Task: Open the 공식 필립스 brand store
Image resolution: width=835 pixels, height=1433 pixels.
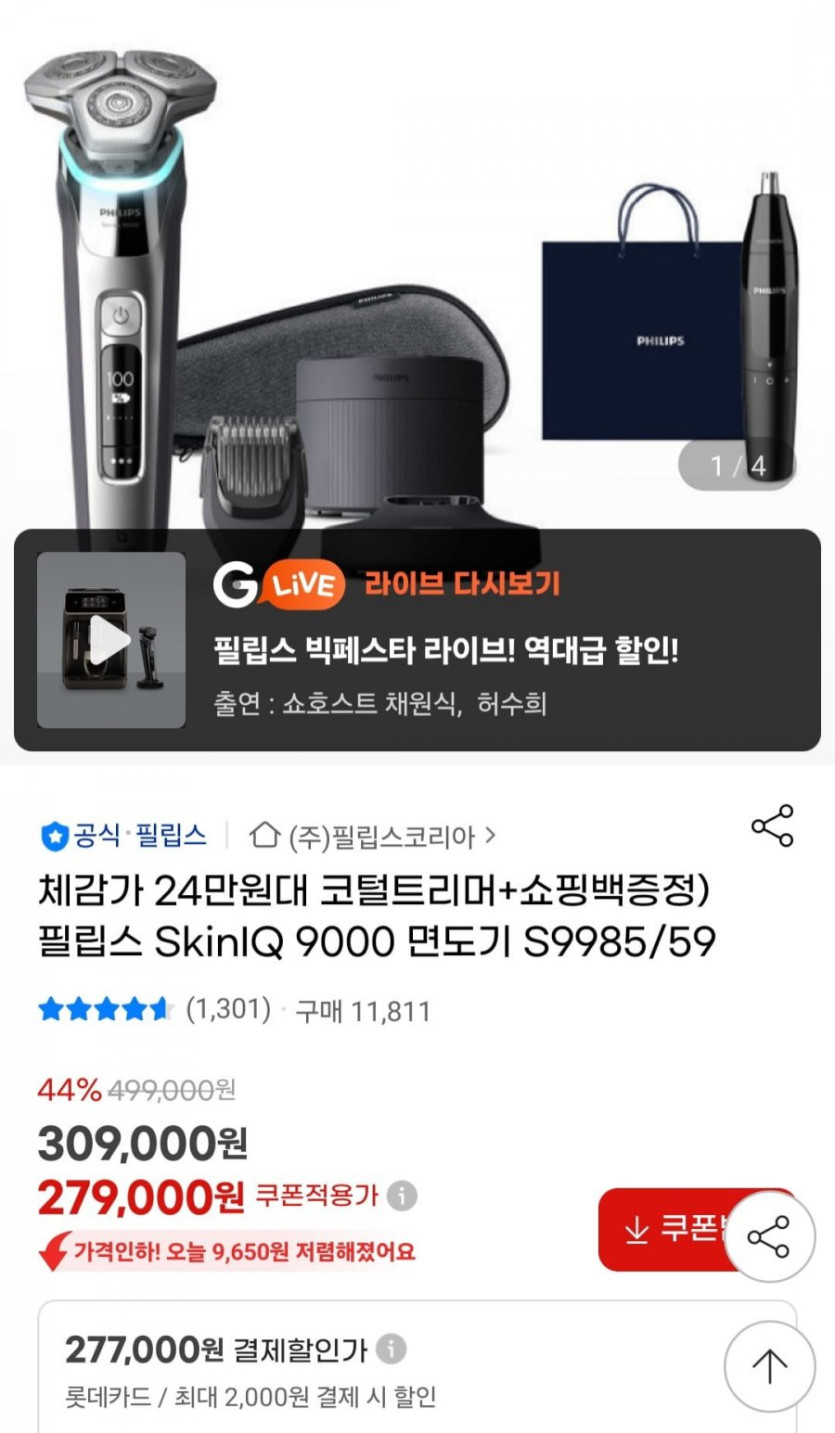Action: pos(124,834)
